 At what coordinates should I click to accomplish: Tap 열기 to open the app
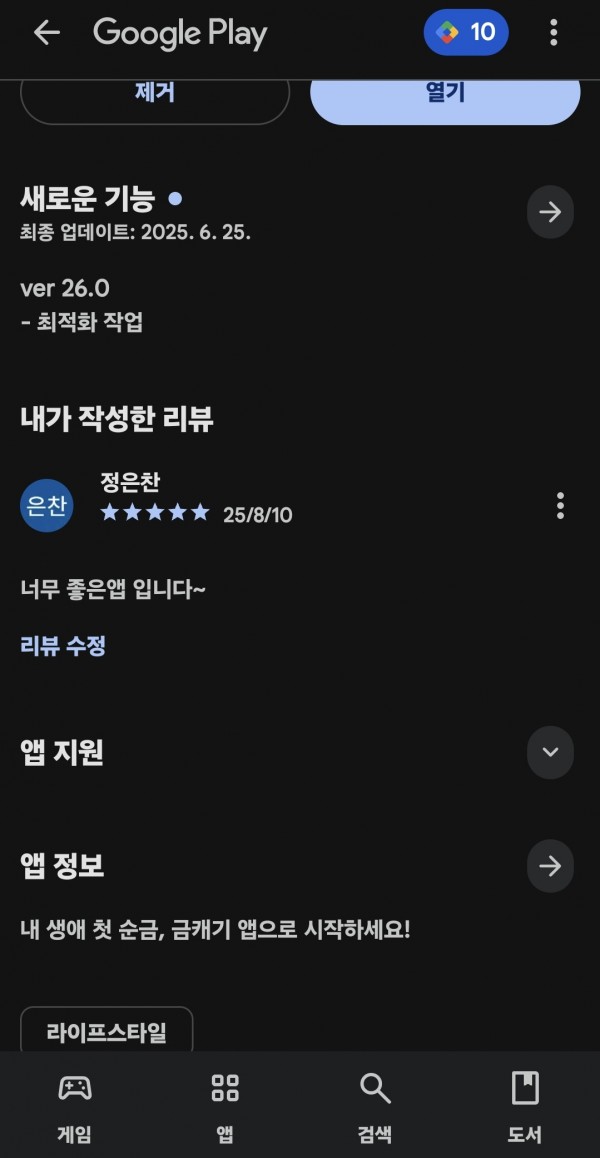[x=445, y=96]
